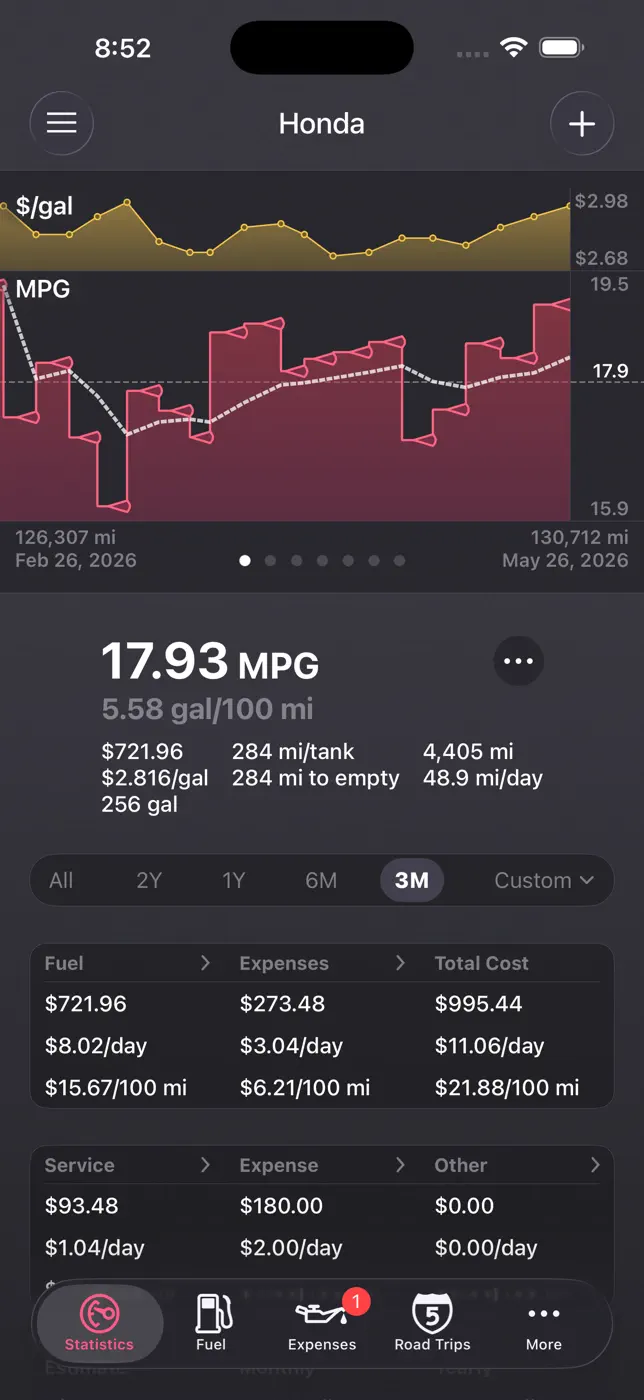This screenshot has width=644, height=1400.
Task: Tap the chart page indicator dots
Action: coord(322,561)
